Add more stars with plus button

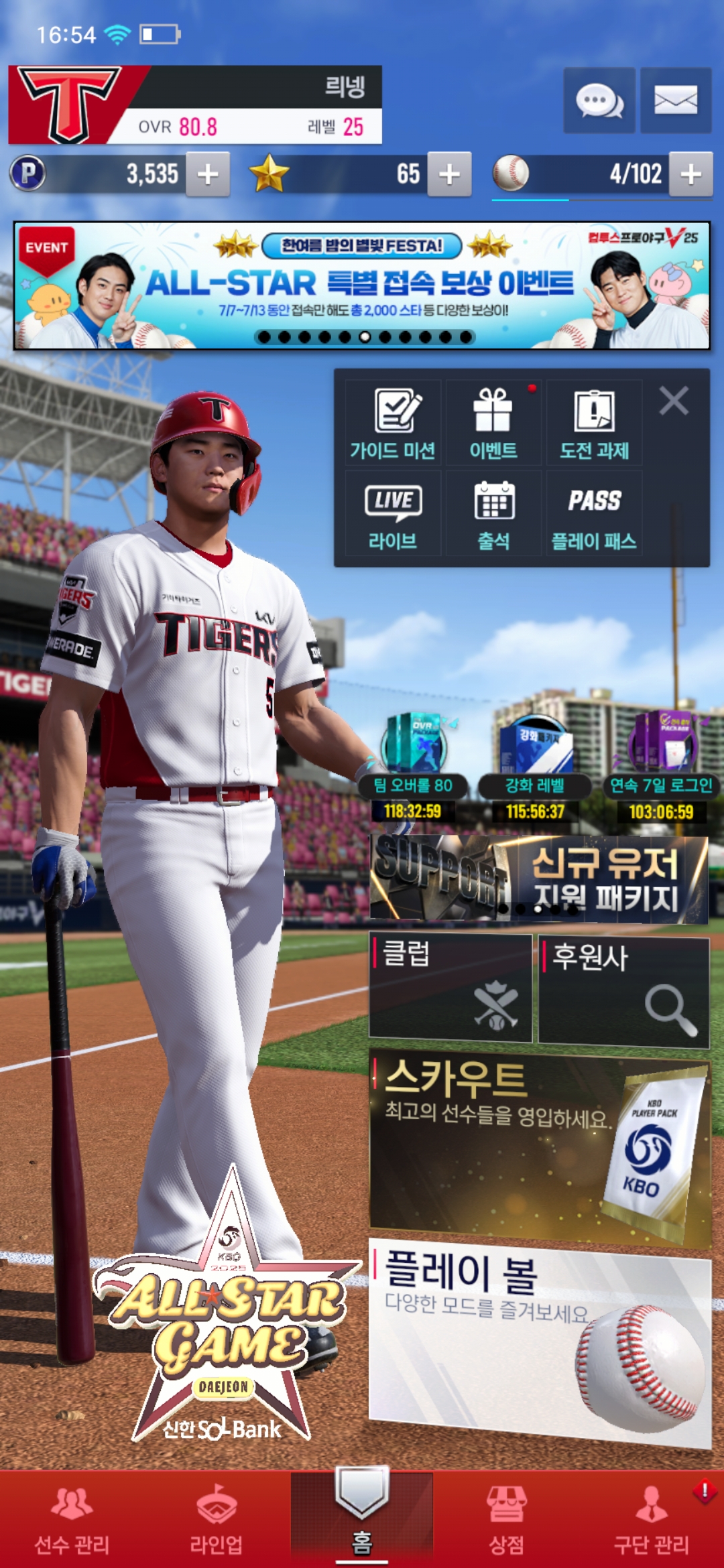[x=449, y=174]
